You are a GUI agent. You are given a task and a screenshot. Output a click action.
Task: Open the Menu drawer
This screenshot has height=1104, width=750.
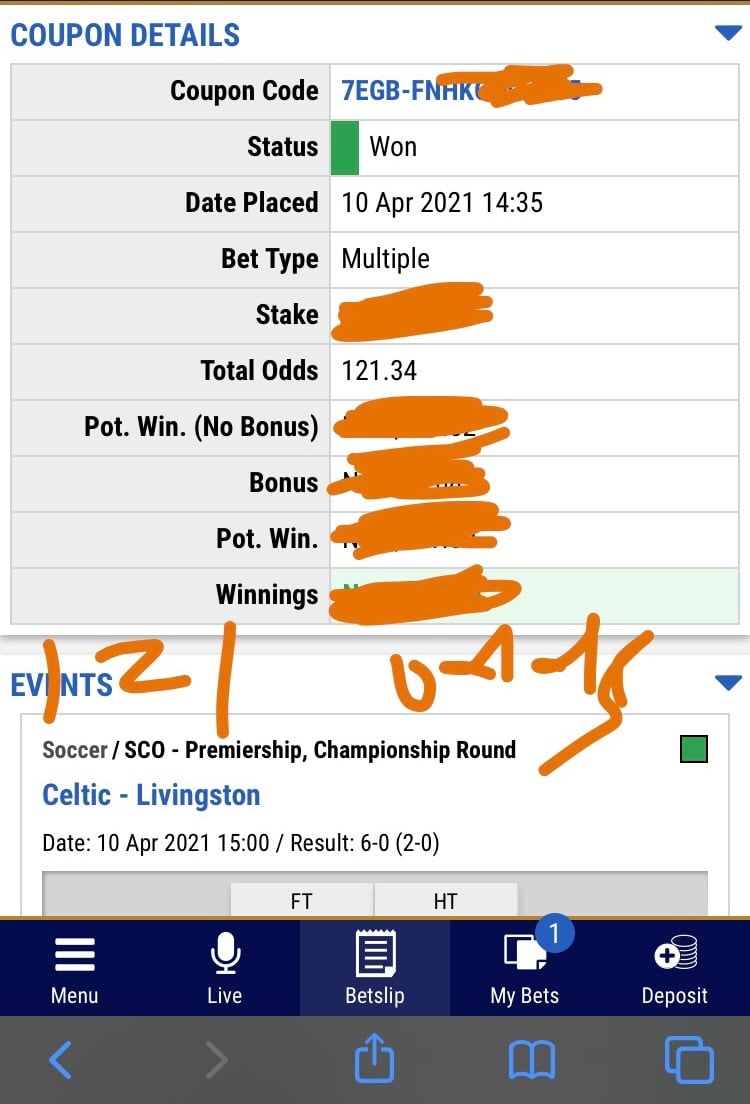(x=75, y=968)
